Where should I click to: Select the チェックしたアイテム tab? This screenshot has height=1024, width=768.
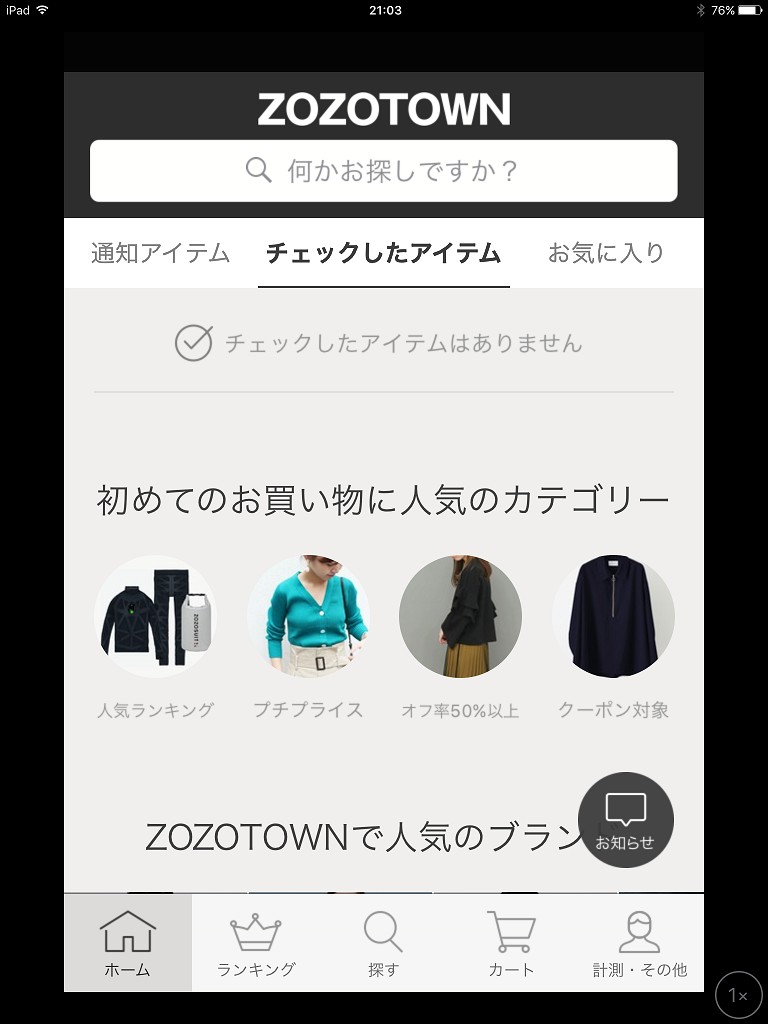point(384,253)
